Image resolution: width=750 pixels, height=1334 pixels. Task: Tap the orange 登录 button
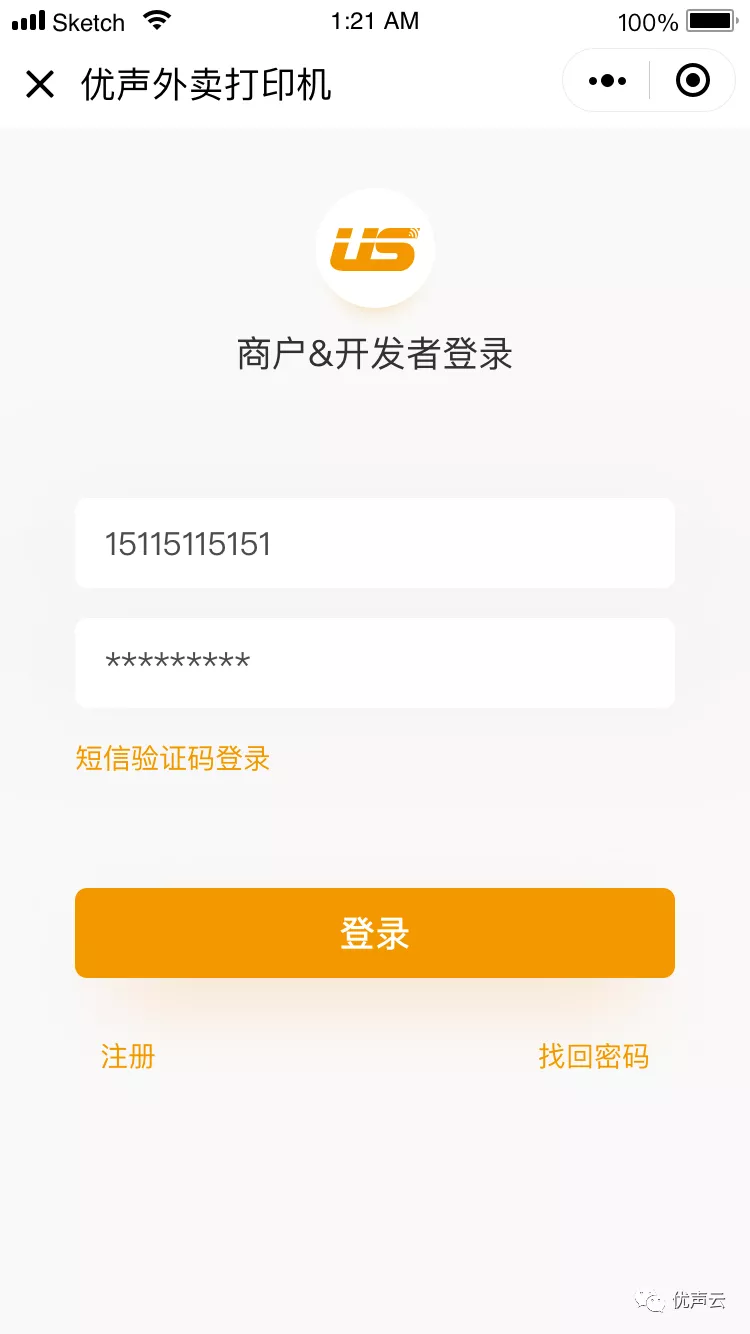375,933
